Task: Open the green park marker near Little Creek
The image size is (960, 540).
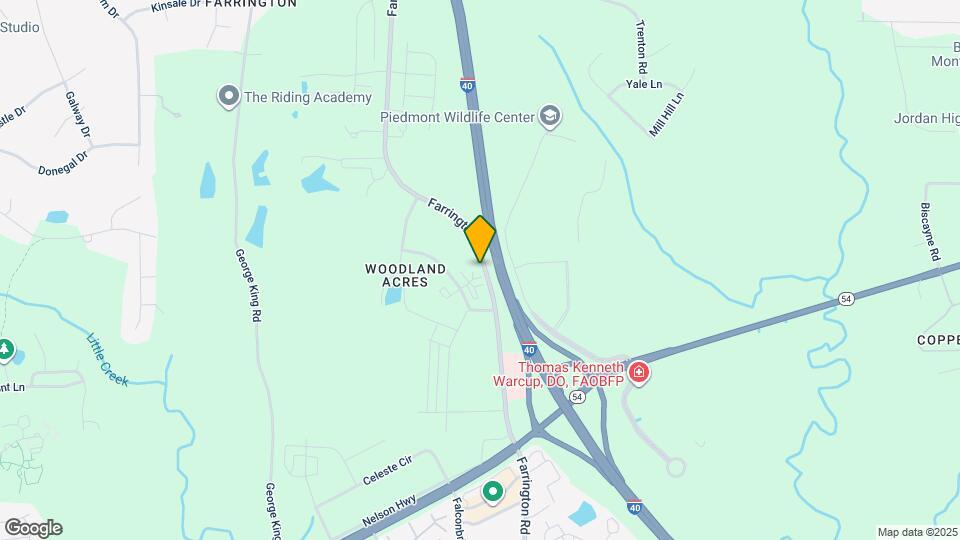Action: 5,350
